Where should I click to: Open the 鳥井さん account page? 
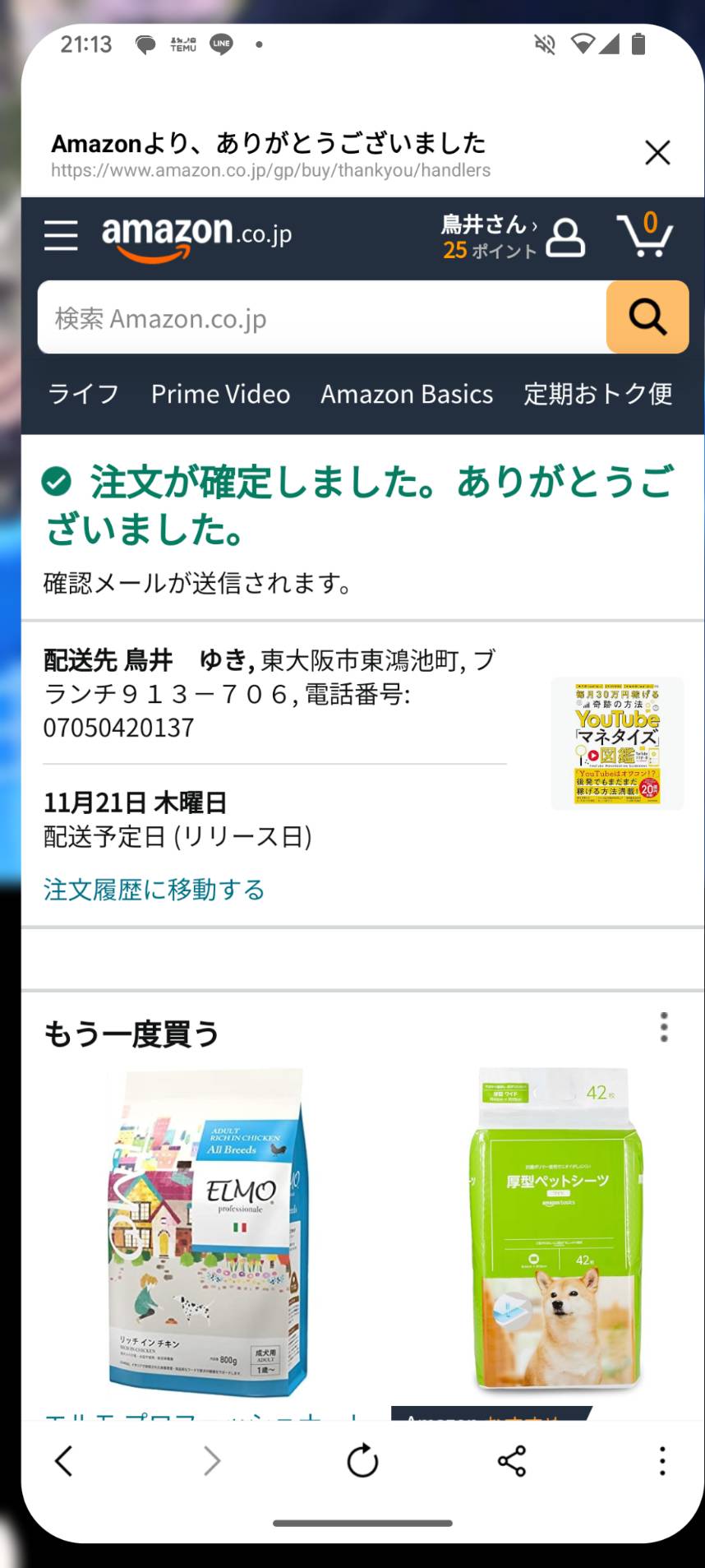tap(514, 237)
